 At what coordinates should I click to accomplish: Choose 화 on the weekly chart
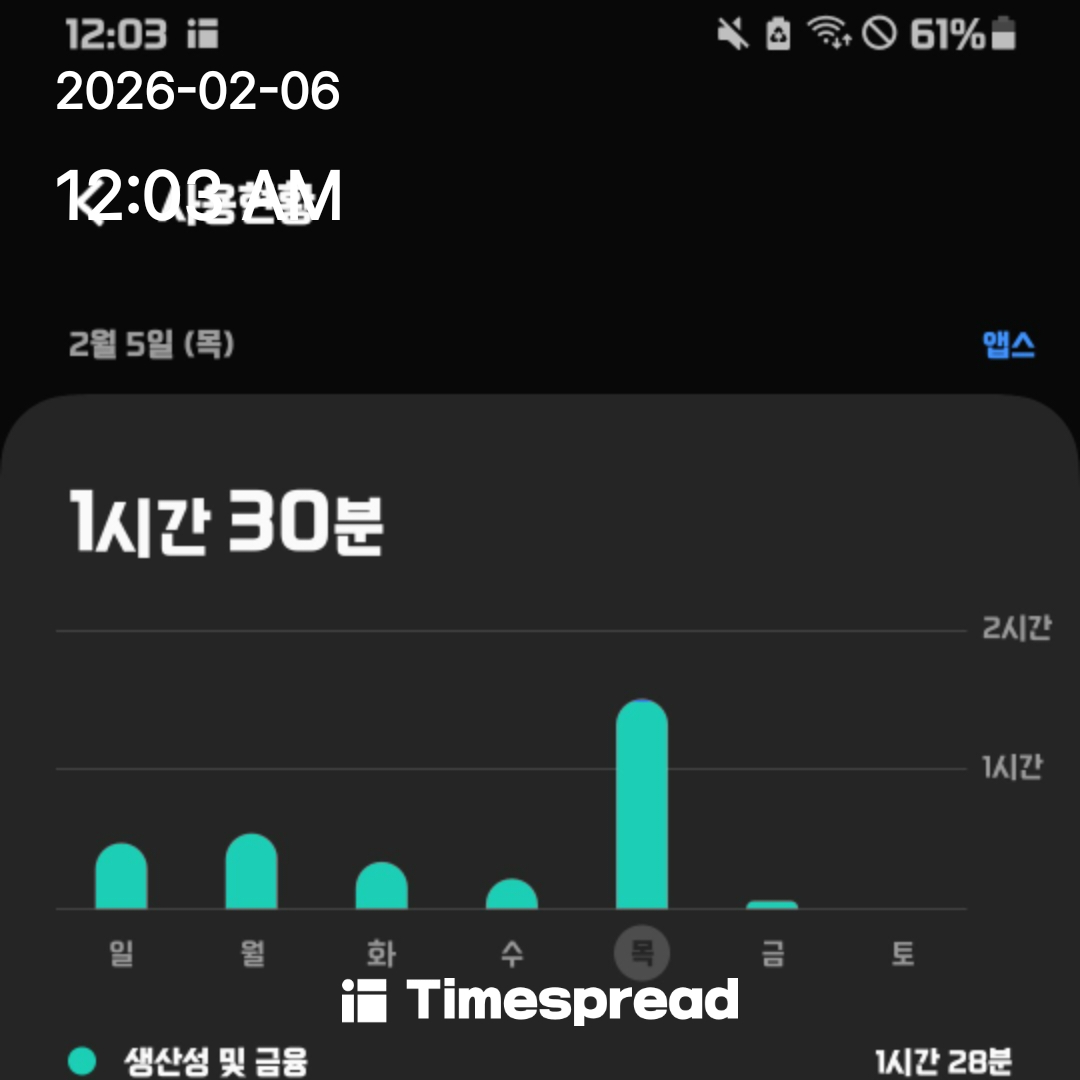click(381, 953)
